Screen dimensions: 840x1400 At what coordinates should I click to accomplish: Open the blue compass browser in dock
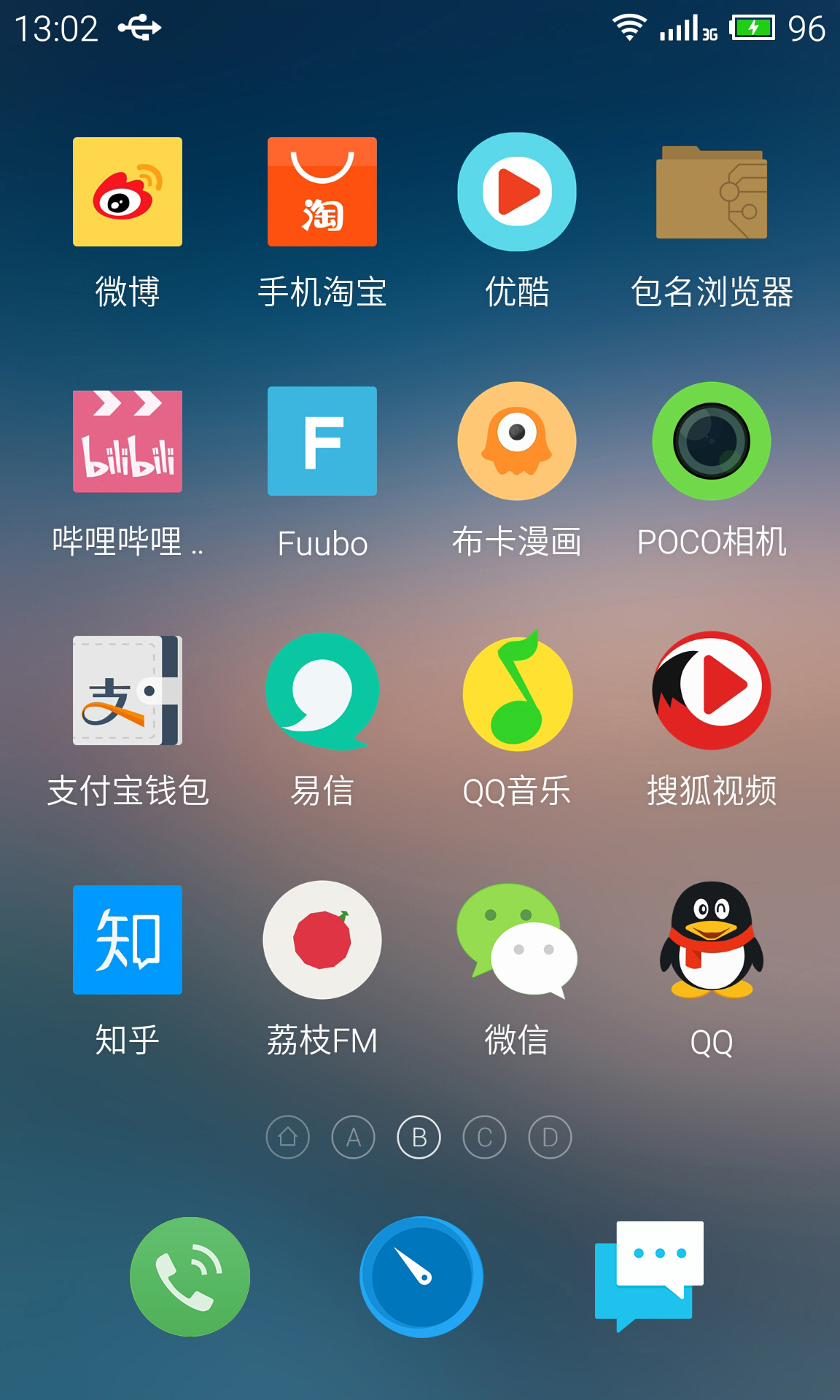click(x=421, y=1277)
